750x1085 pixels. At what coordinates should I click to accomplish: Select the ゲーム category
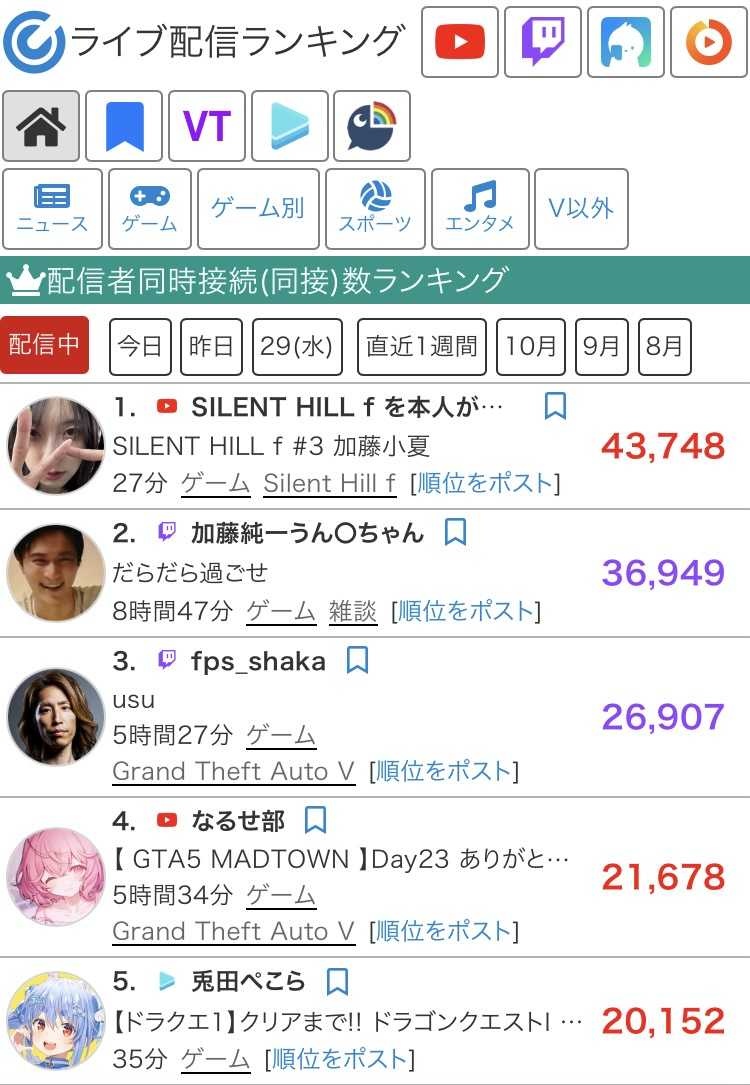(x=149, y=208)
